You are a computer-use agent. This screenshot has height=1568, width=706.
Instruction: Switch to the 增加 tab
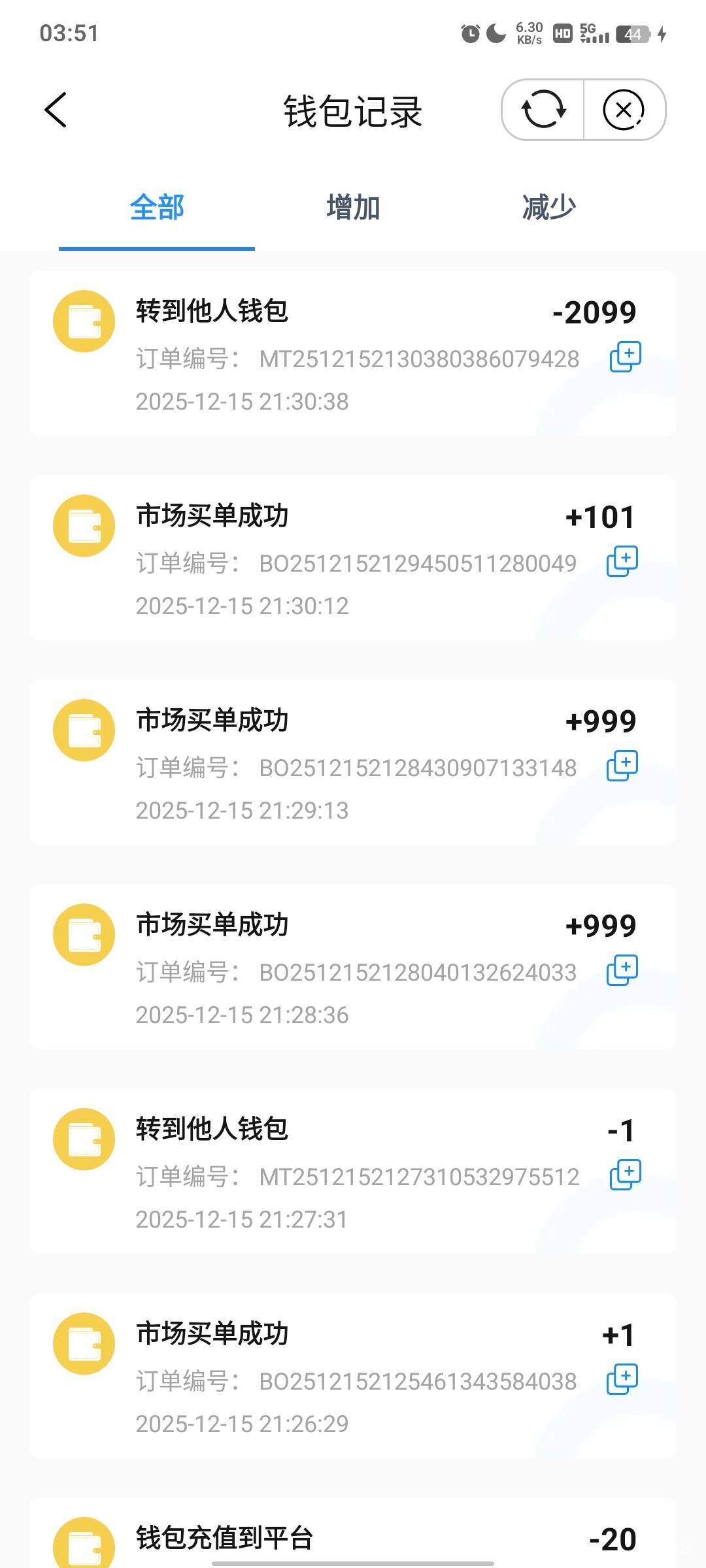click(x=353, y=208)
